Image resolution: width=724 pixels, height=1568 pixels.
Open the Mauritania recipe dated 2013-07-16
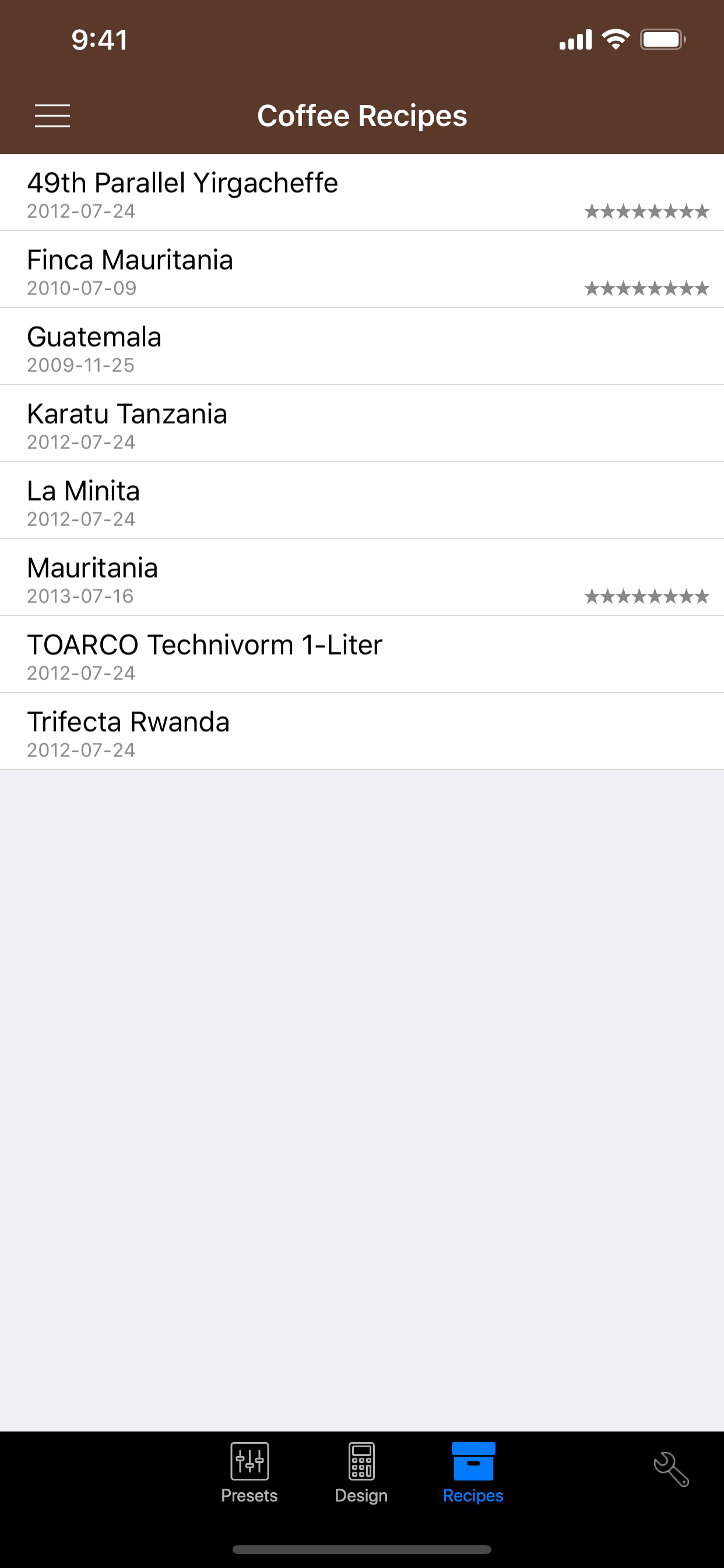coord(361,577)
